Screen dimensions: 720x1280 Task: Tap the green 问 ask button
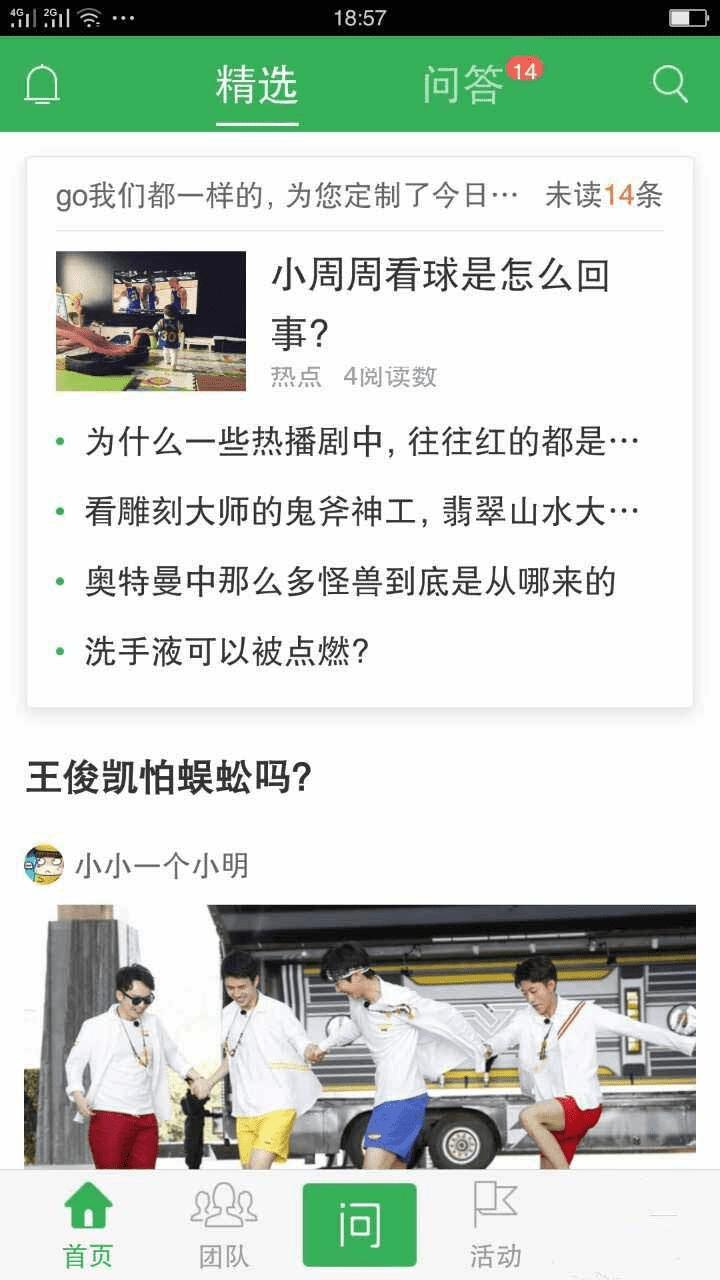(360, 1225)
